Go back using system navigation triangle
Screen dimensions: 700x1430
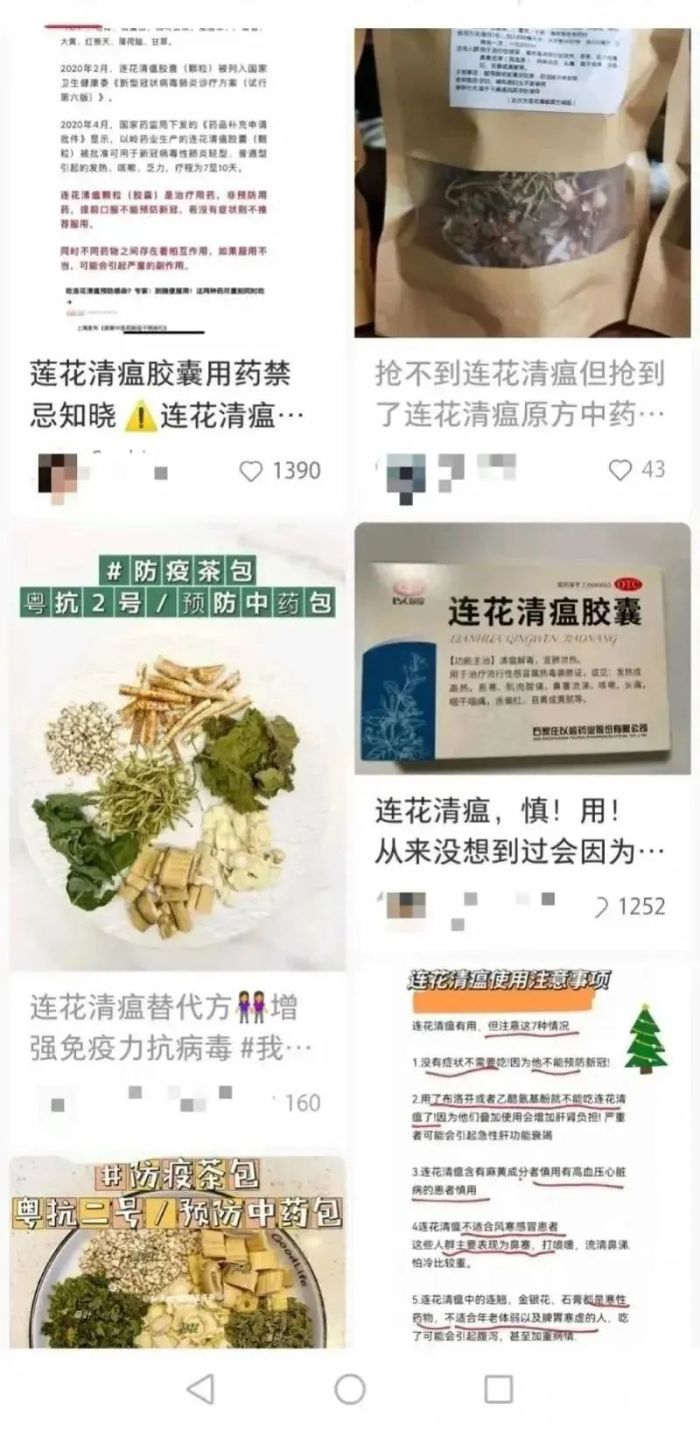click(200, 1388)
